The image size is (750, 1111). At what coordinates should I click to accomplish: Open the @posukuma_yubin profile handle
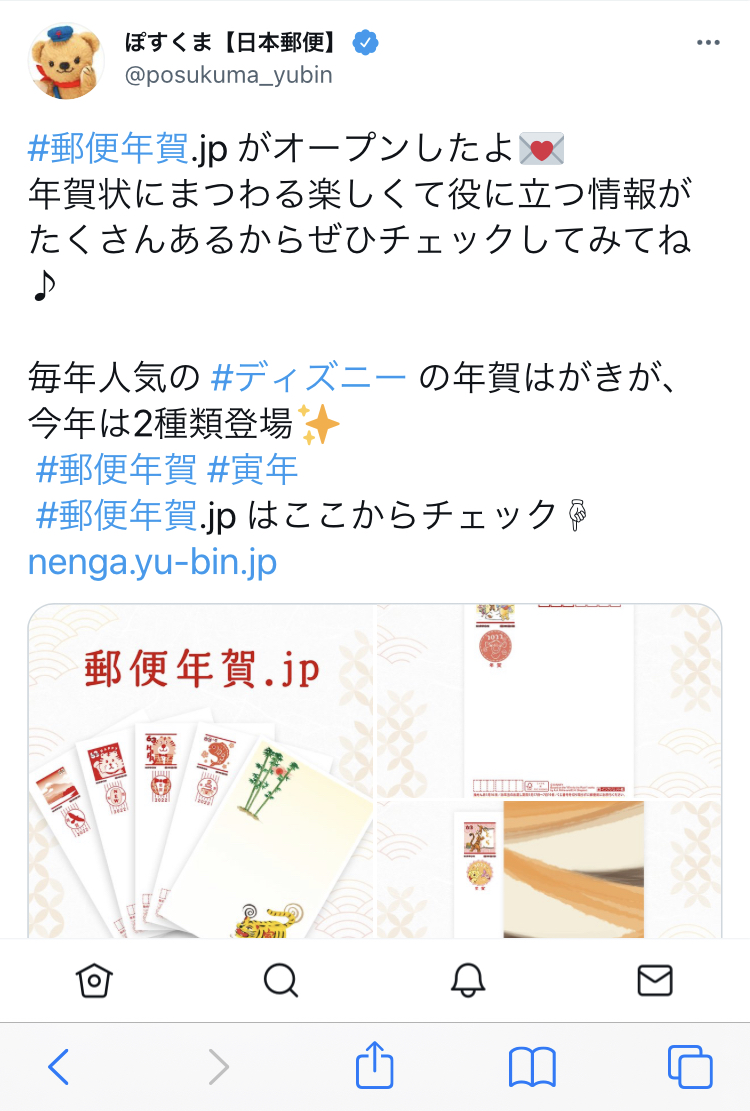coord(228,75)
